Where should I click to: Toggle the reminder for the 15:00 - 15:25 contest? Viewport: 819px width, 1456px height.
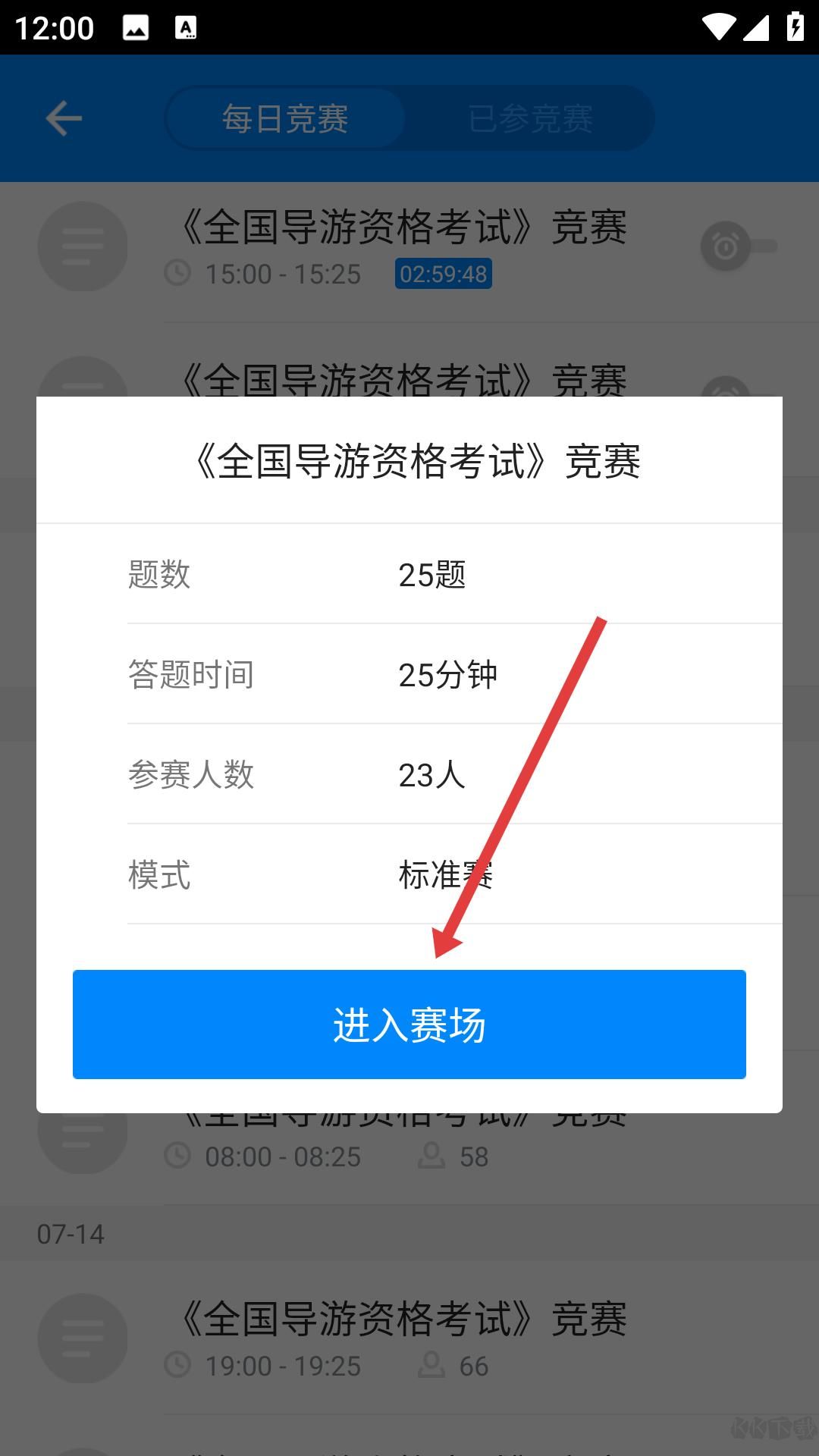[738, 246]
